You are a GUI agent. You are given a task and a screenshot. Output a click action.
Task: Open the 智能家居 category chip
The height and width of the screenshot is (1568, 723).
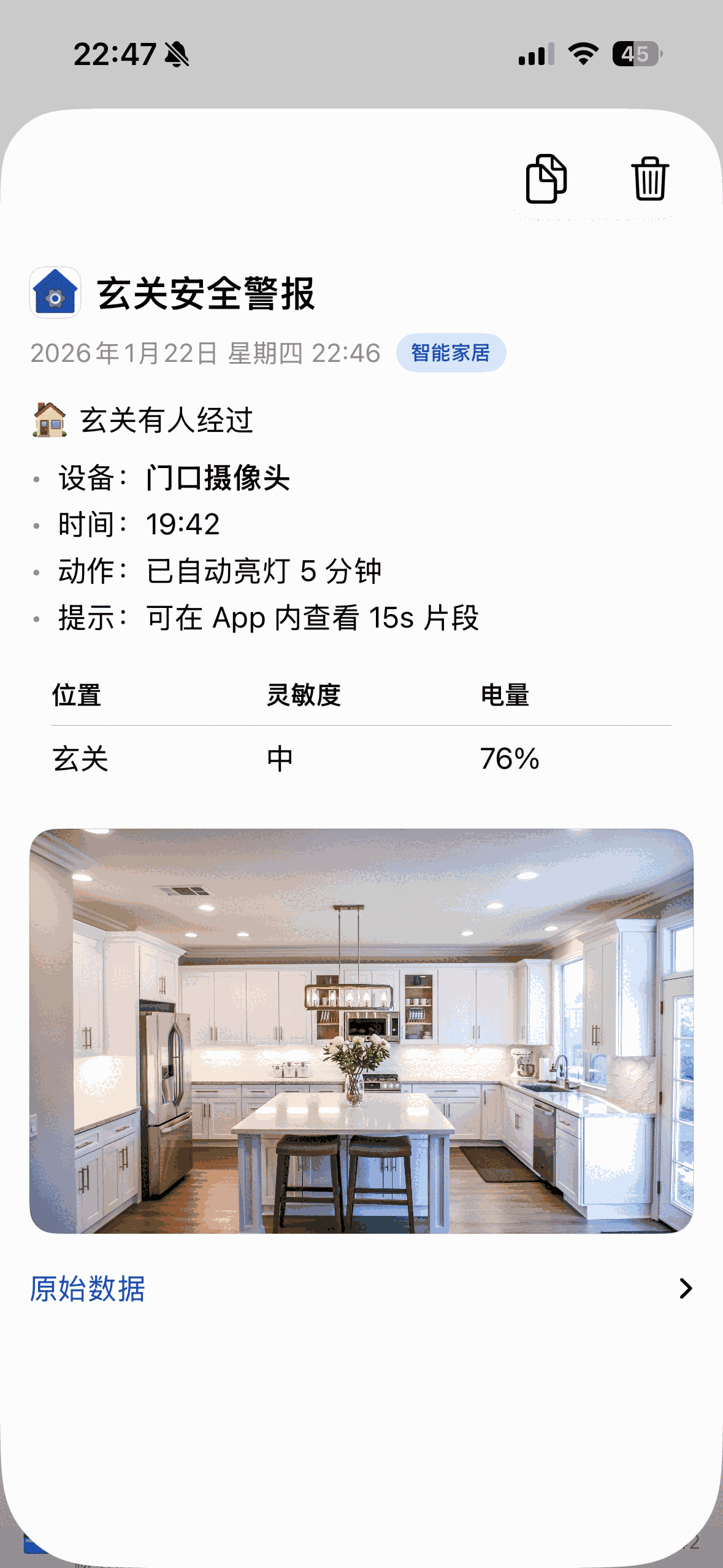[450, 353]
